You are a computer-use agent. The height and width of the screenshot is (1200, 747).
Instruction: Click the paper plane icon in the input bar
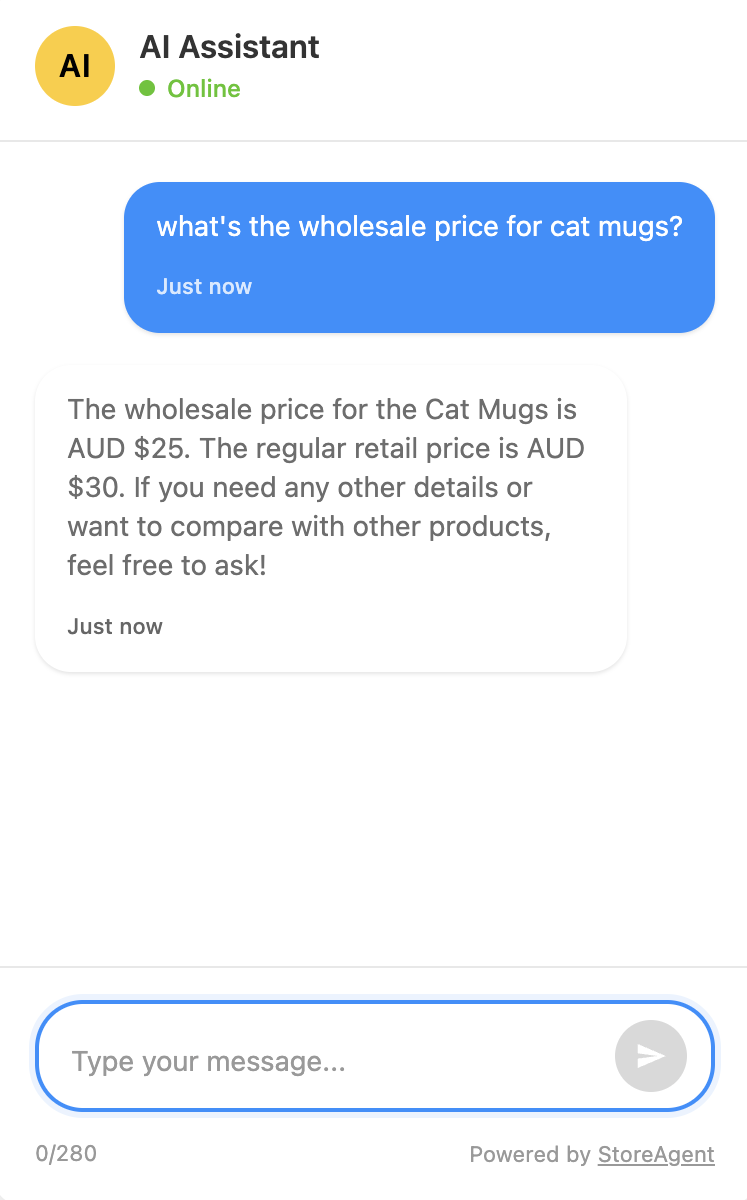[651, 1056]
